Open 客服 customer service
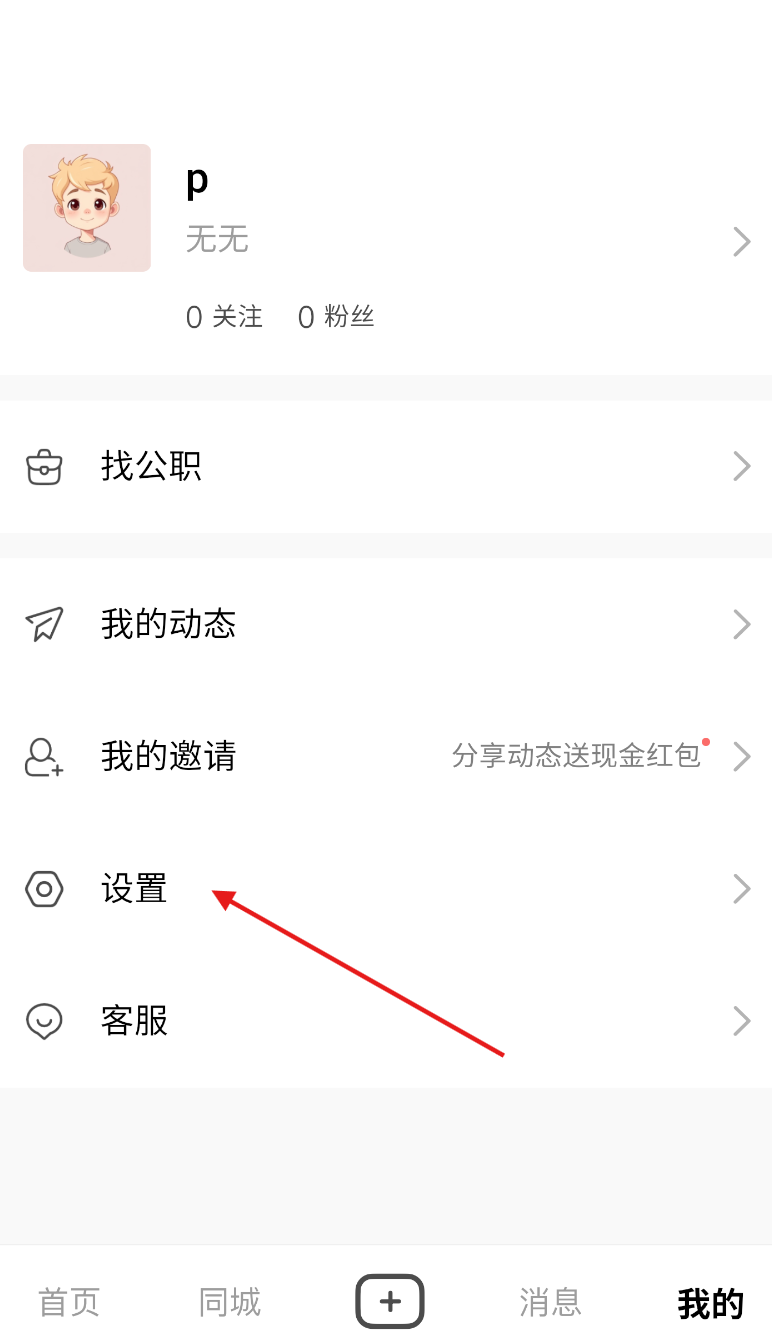 coord(385,1021)
